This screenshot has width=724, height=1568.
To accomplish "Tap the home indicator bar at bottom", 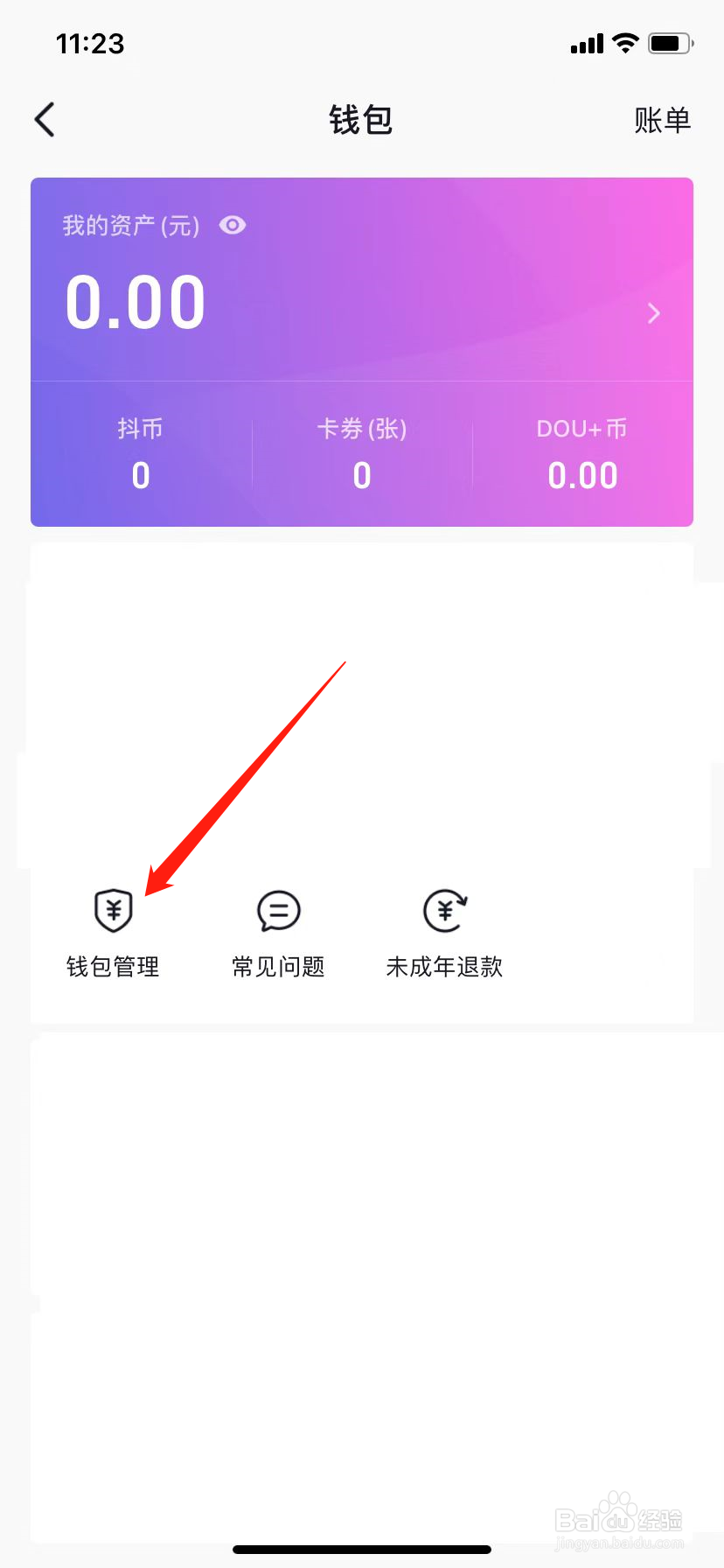I will (x=361, y=1547).
